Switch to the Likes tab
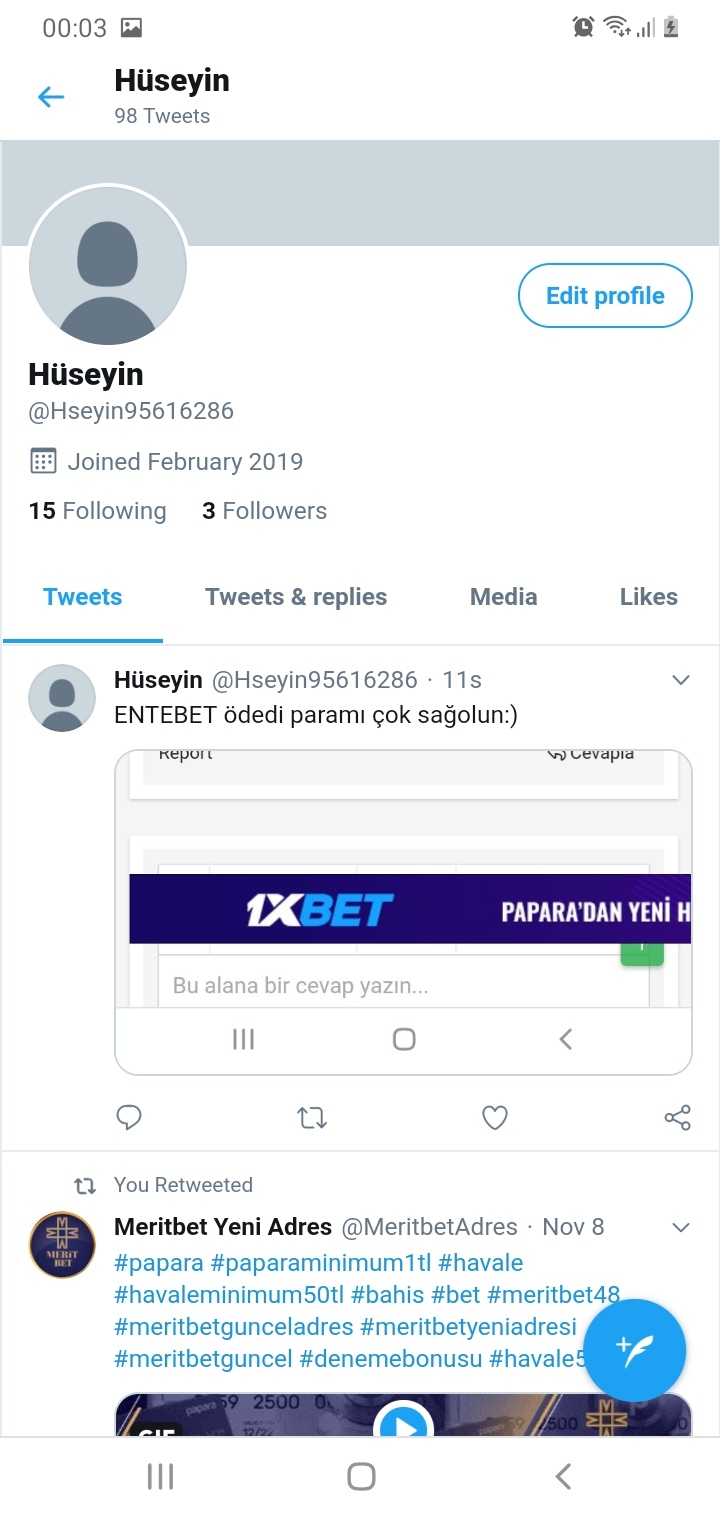Viewport: 720px width, 1520px height. click(648, 597)
